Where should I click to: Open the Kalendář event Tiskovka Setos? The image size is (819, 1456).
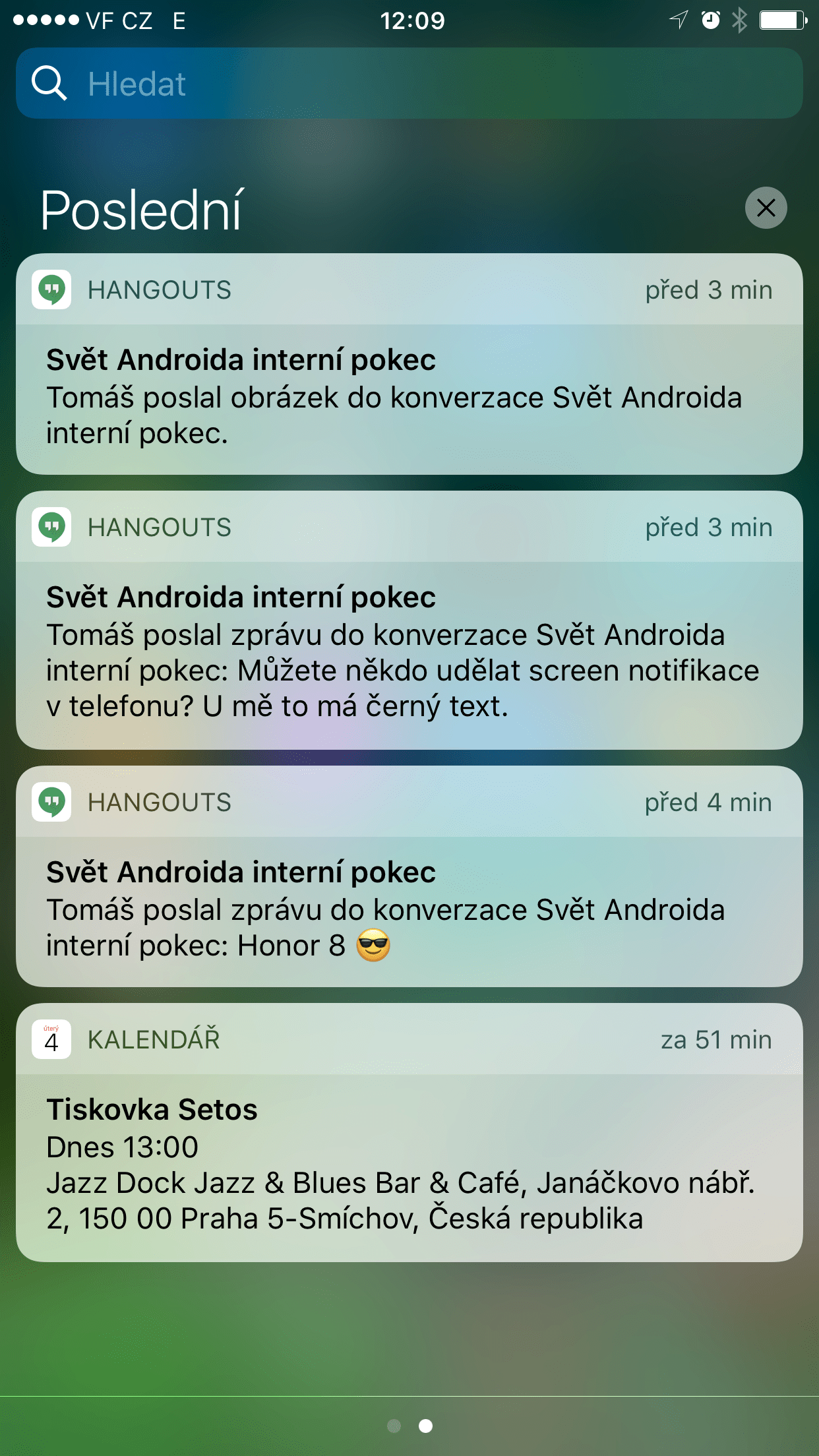tap(409, 1132)
